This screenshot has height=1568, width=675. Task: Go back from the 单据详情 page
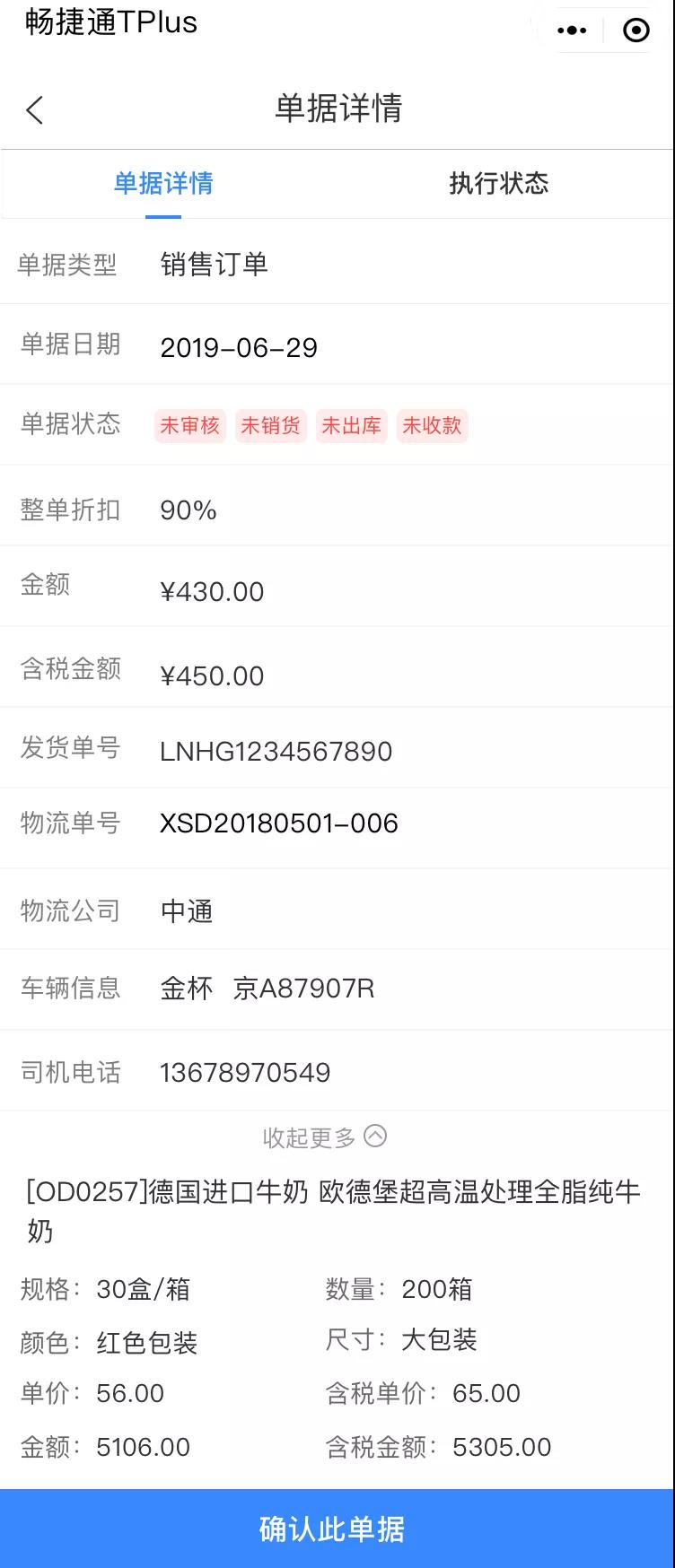coord(34,110)
